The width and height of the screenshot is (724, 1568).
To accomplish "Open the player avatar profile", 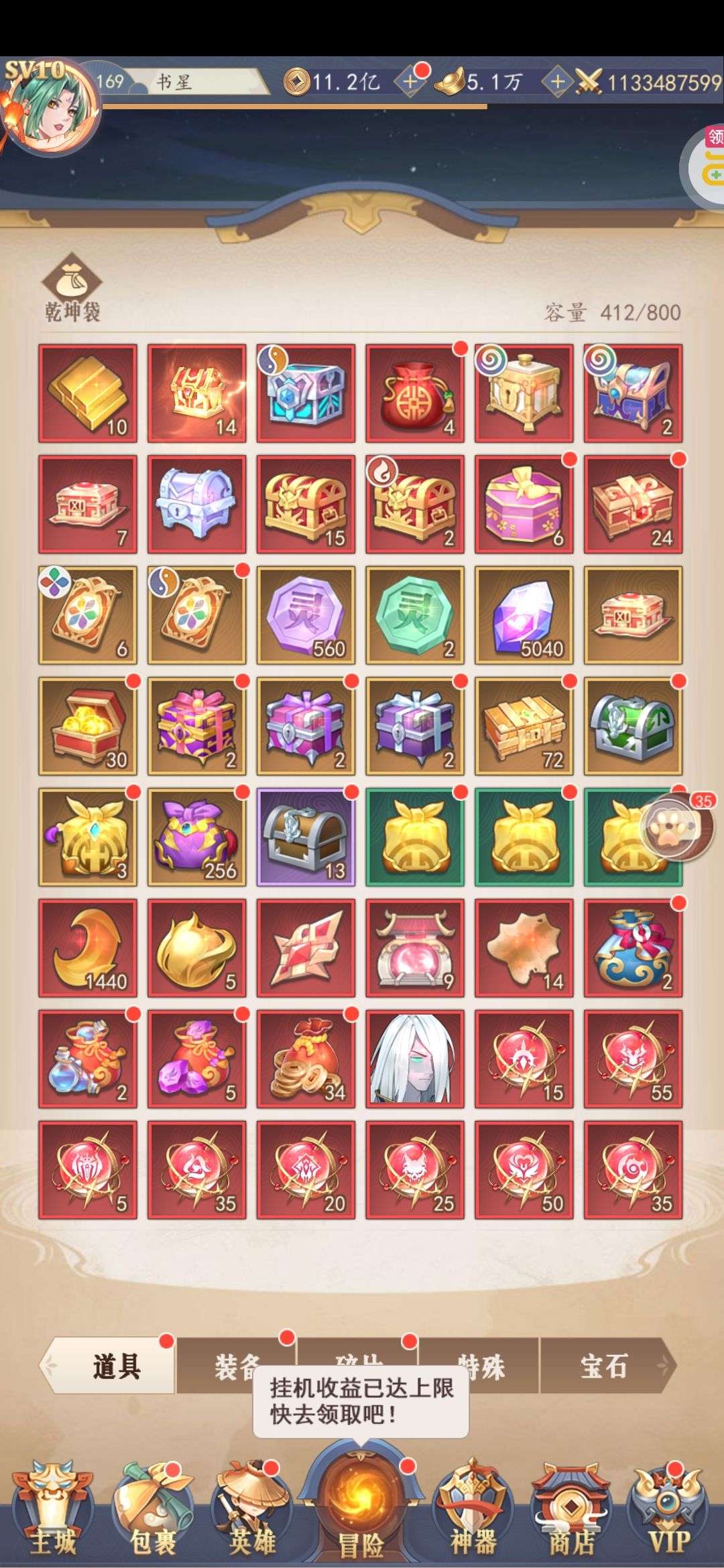I will (x=52, y=107).
